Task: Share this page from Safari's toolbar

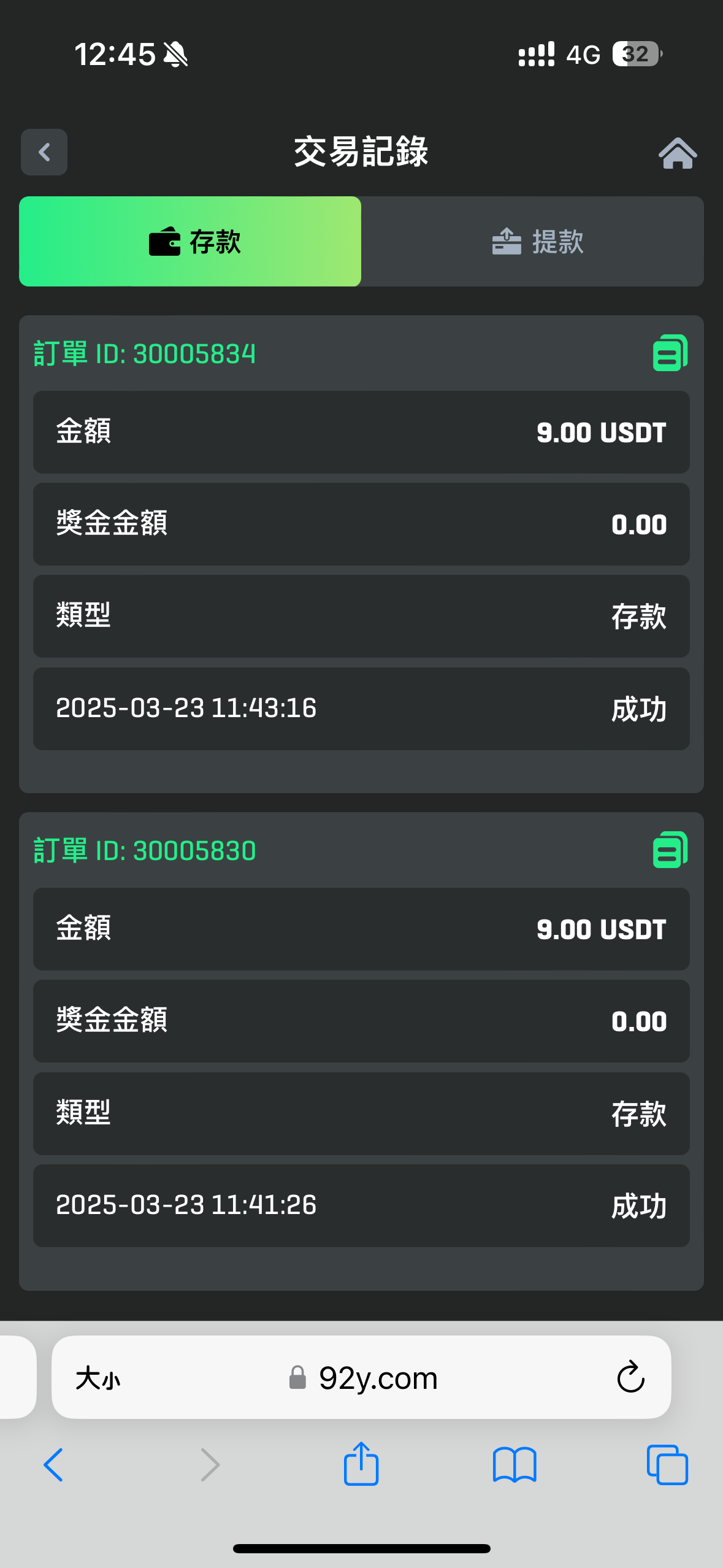Action: pyautogui.click(x=361, y=1465)
